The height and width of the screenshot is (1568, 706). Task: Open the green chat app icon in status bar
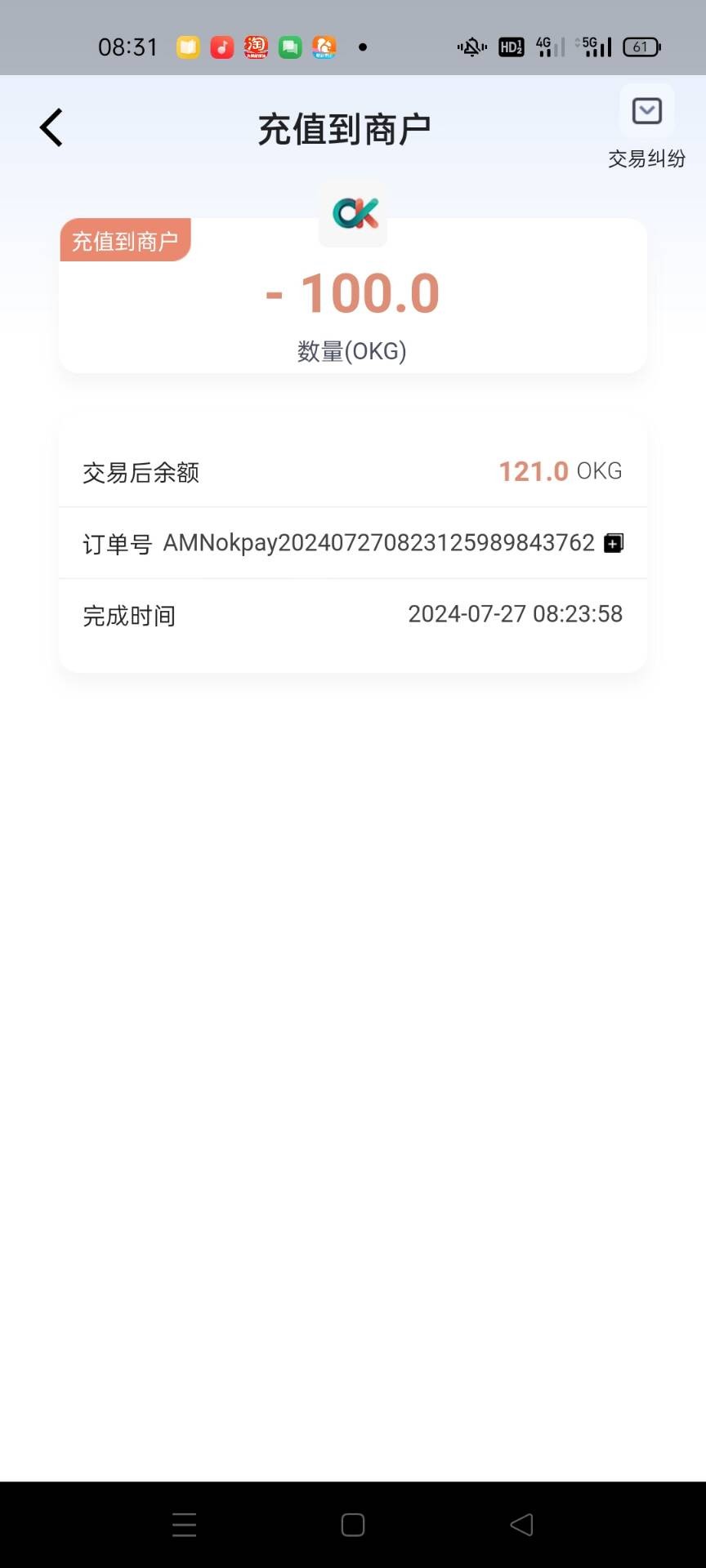click(289, 47)
